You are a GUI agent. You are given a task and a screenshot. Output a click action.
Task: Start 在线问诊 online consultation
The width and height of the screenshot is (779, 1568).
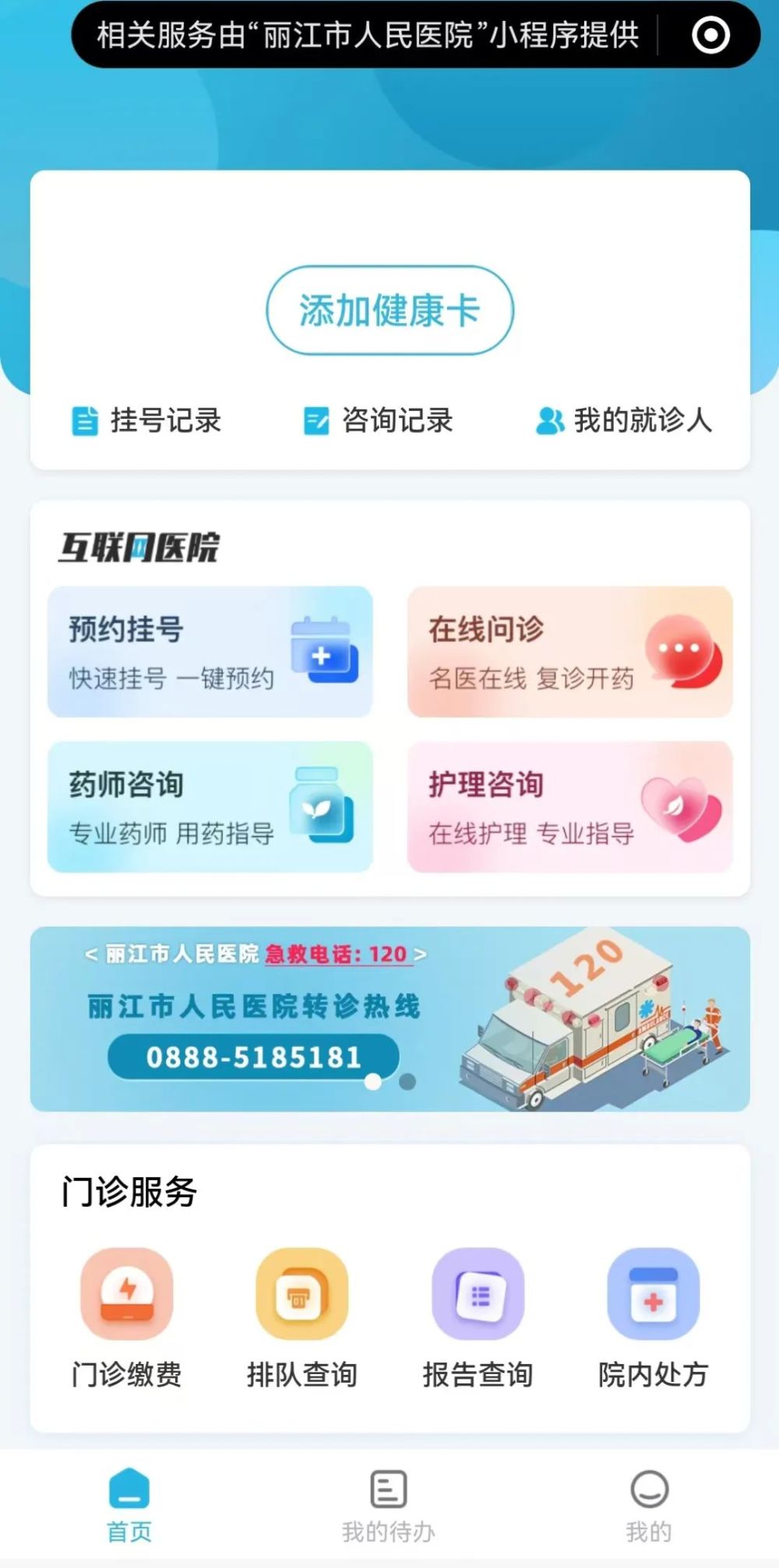tap(569, 652)
